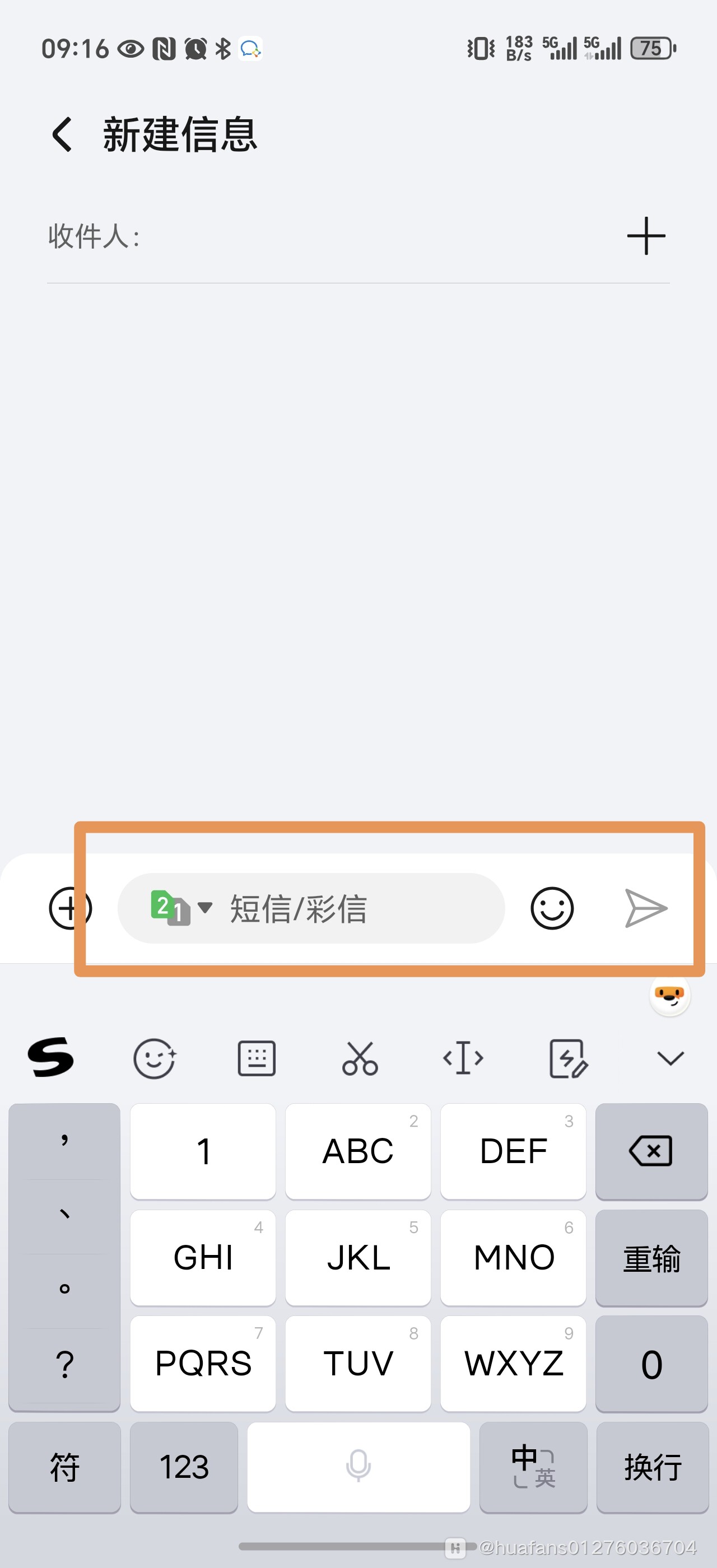
Task: Open the cursor positioning tool on keyboard toolbar
Action: [463, 1057]
